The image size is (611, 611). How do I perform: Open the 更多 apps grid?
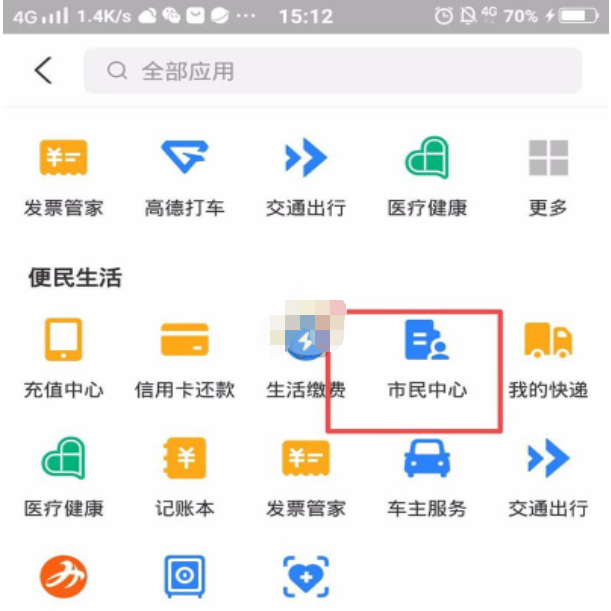tap(548, 177)
